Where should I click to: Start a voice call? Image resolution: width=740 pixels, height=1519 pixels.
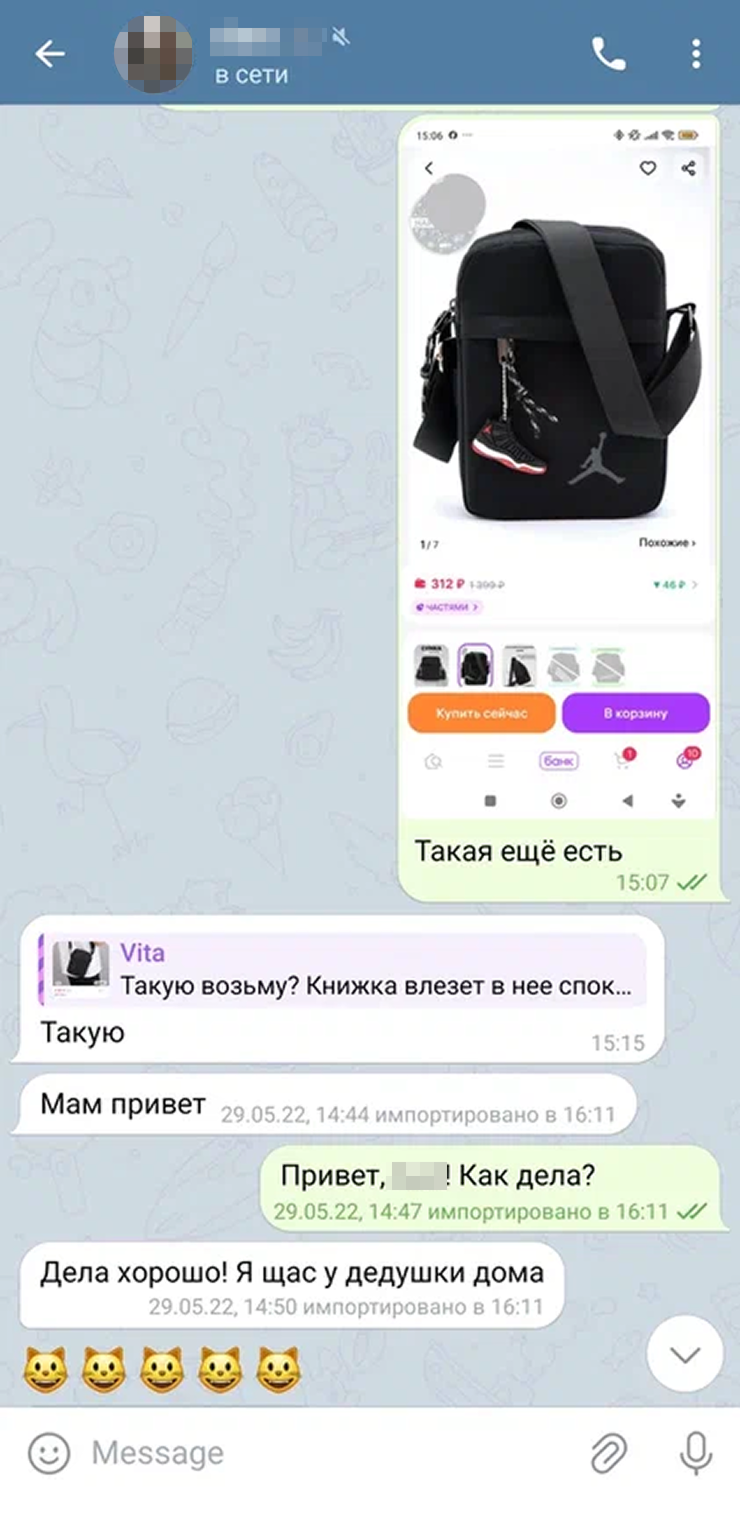click(608, 54)
